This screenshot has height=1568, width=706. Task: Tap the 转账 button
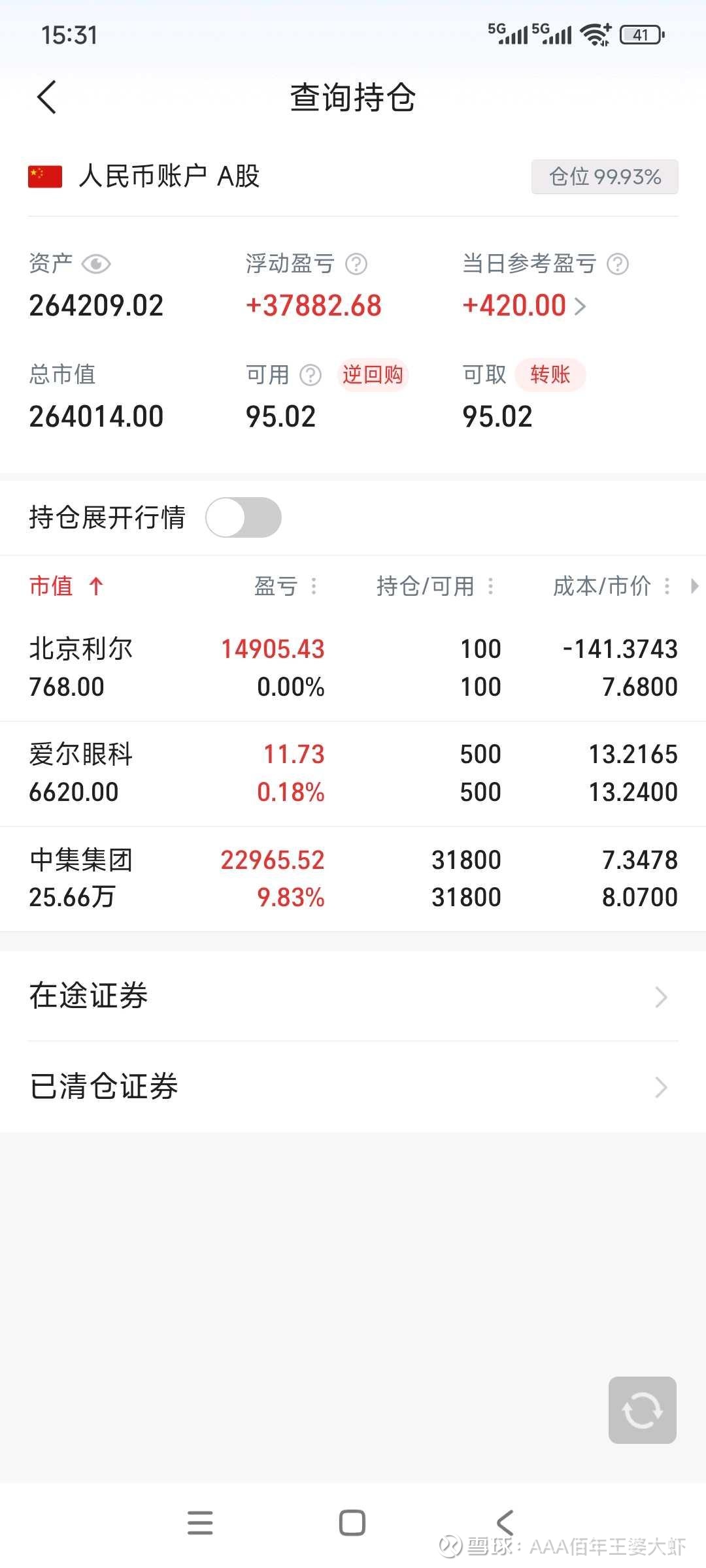click(550, 375)
